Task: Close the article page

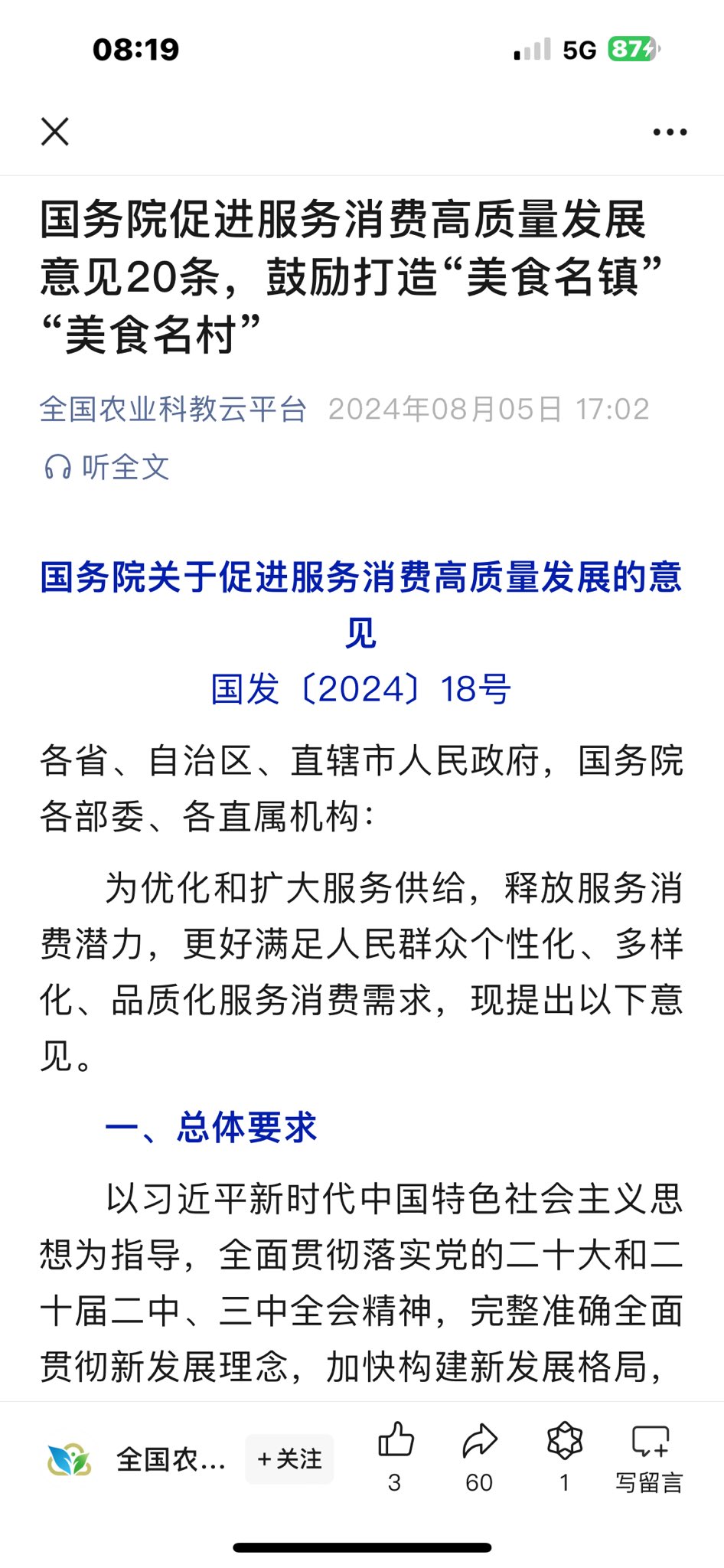Action: tap(55, 131)
